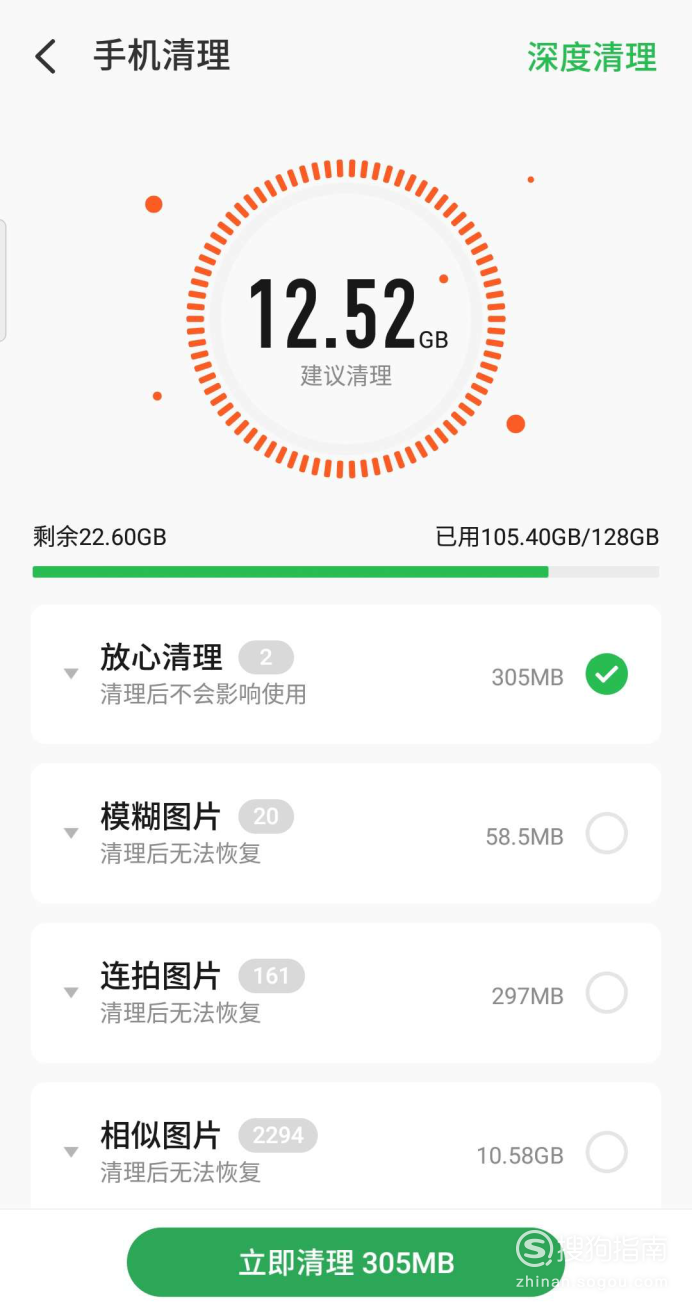Screen dimensions: 692x1316
Task: Go back from 手机清理 screen
Action: pos(46,57)
